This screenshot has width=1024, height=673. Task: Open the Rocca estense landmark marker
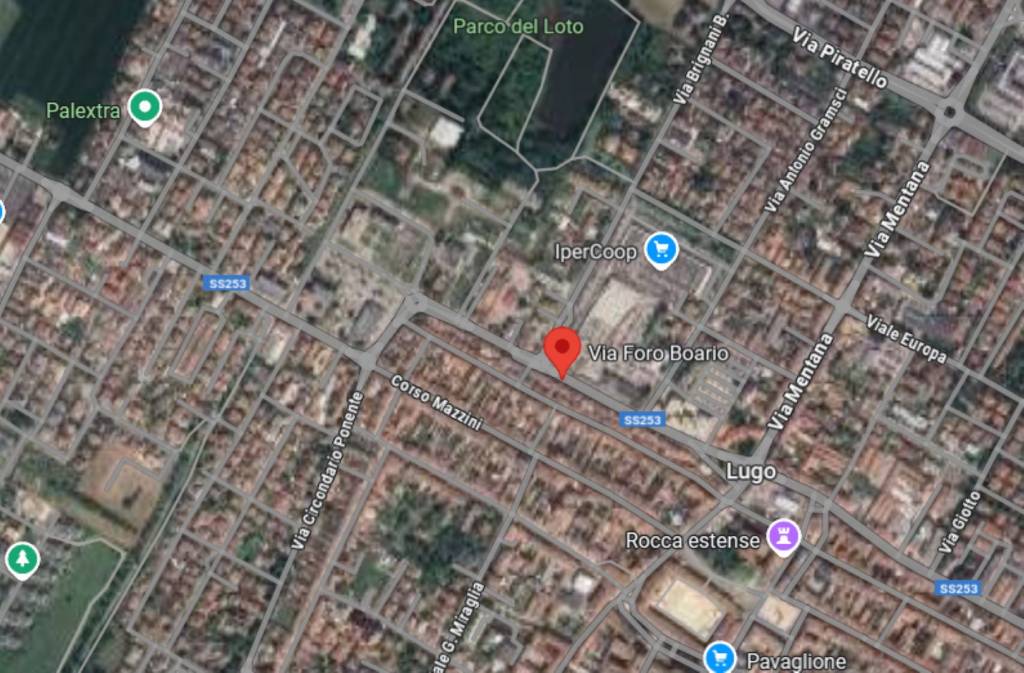pos(783,537)
